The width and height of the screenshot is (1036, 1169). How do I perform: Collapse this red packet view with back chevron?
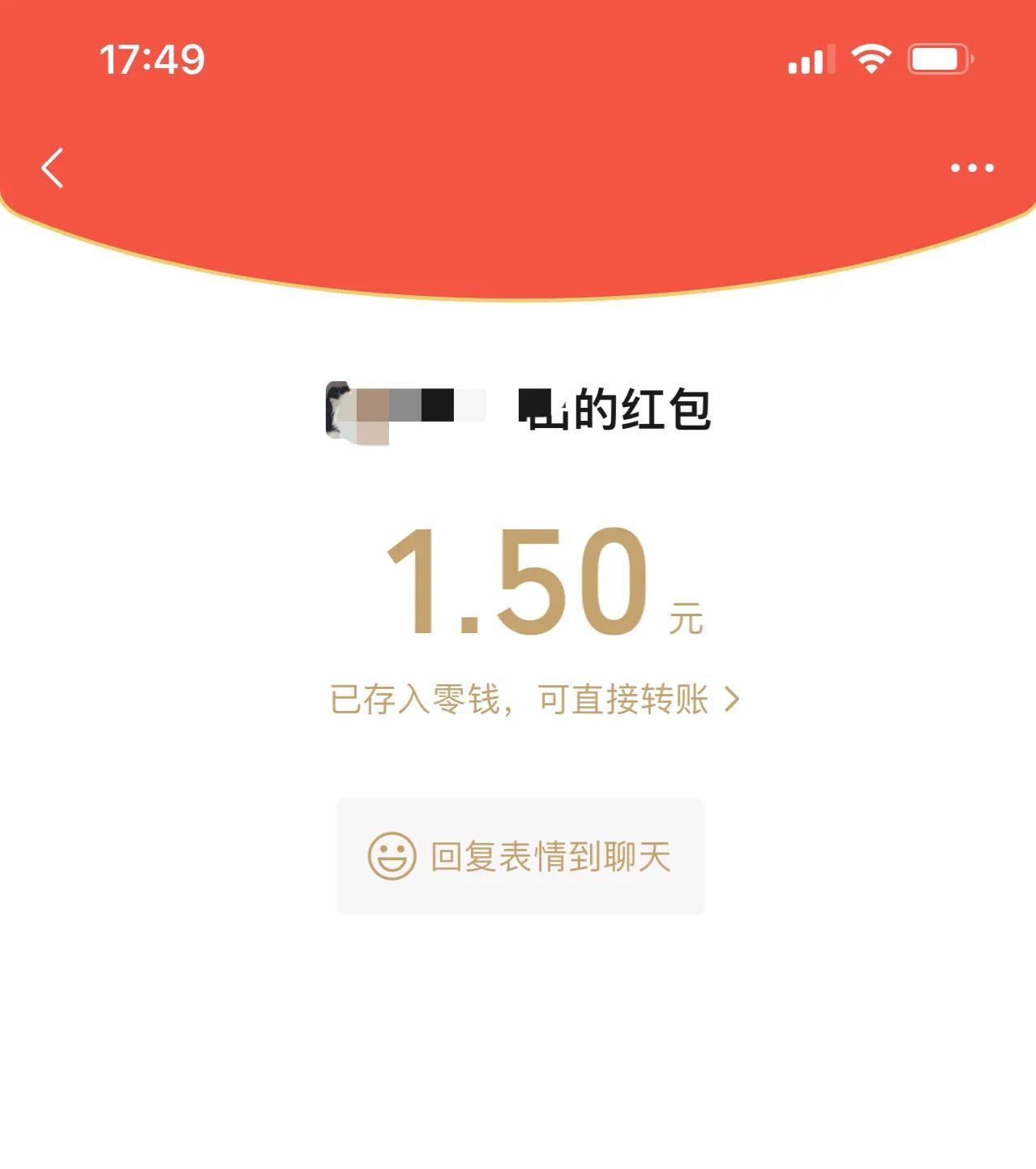(53, 169)
